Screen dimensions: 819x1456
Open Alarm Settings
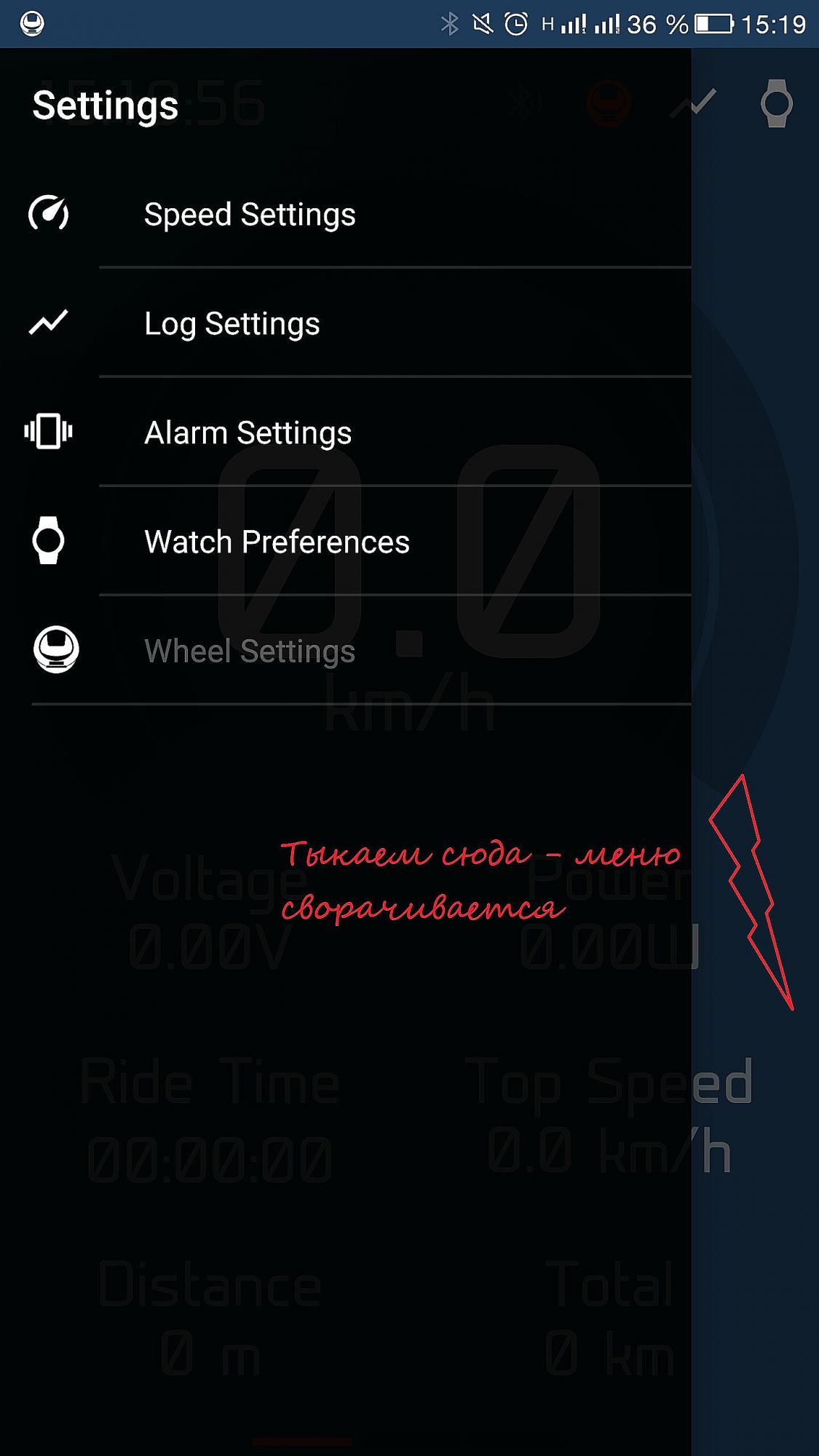(x=346, y=432)
